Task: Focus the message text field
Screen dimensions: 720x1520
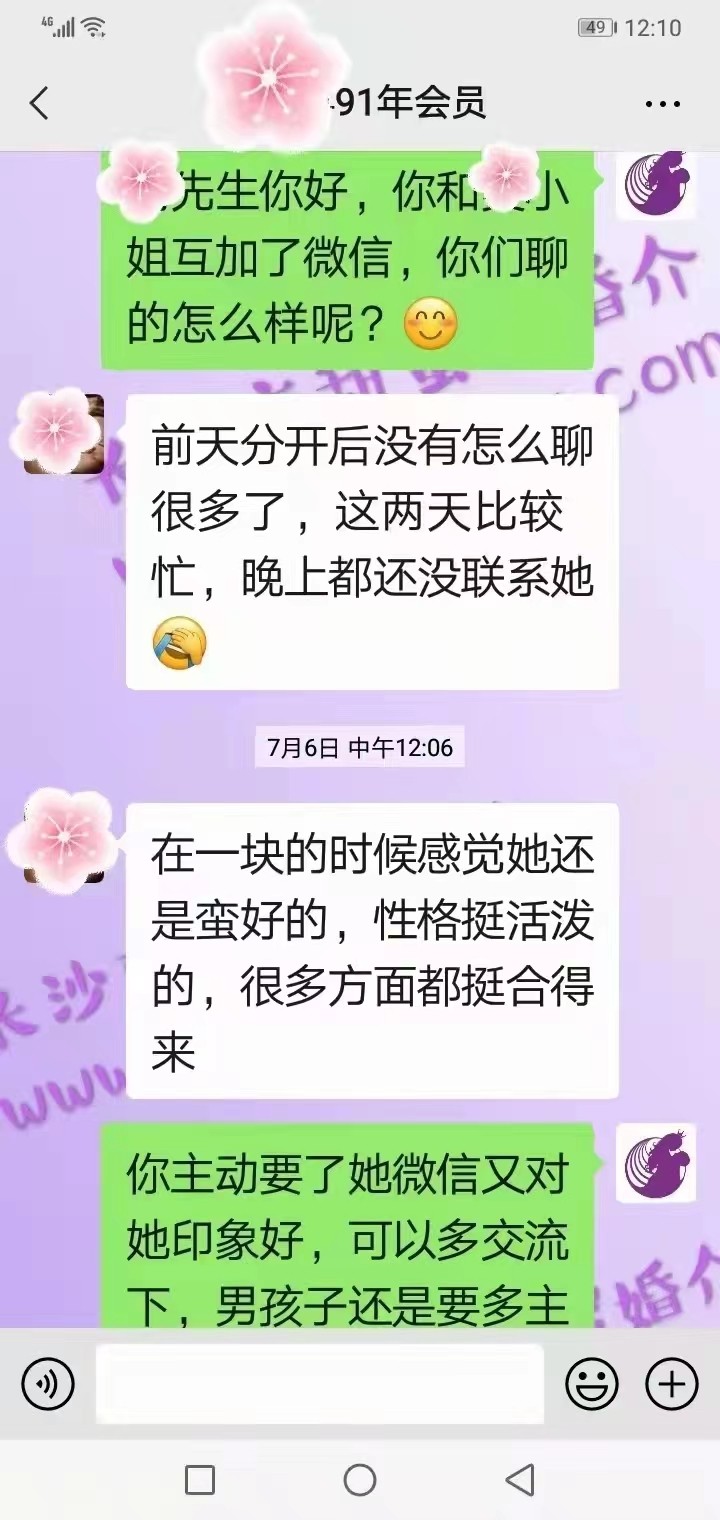Action: (320, 1385)
